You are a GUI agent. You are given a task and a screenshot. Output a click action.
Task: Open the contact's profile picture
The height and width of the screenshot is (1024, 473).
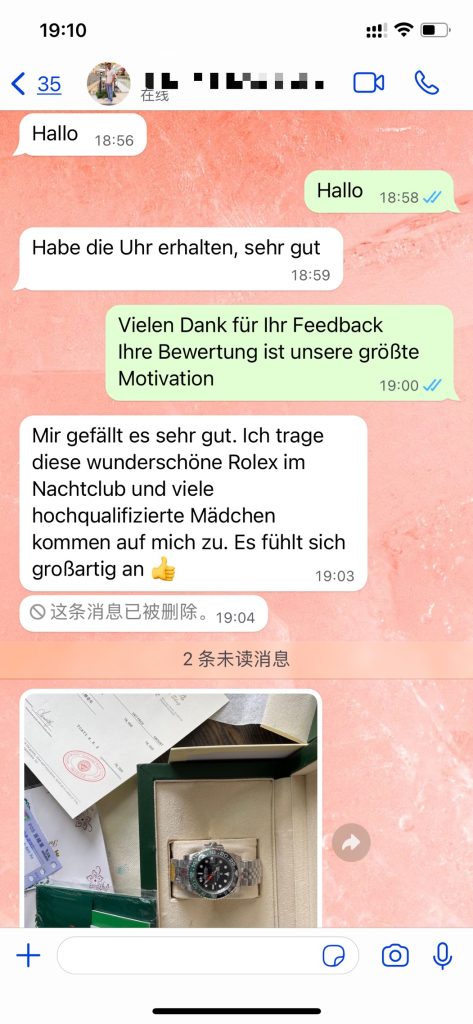[108, 84]
